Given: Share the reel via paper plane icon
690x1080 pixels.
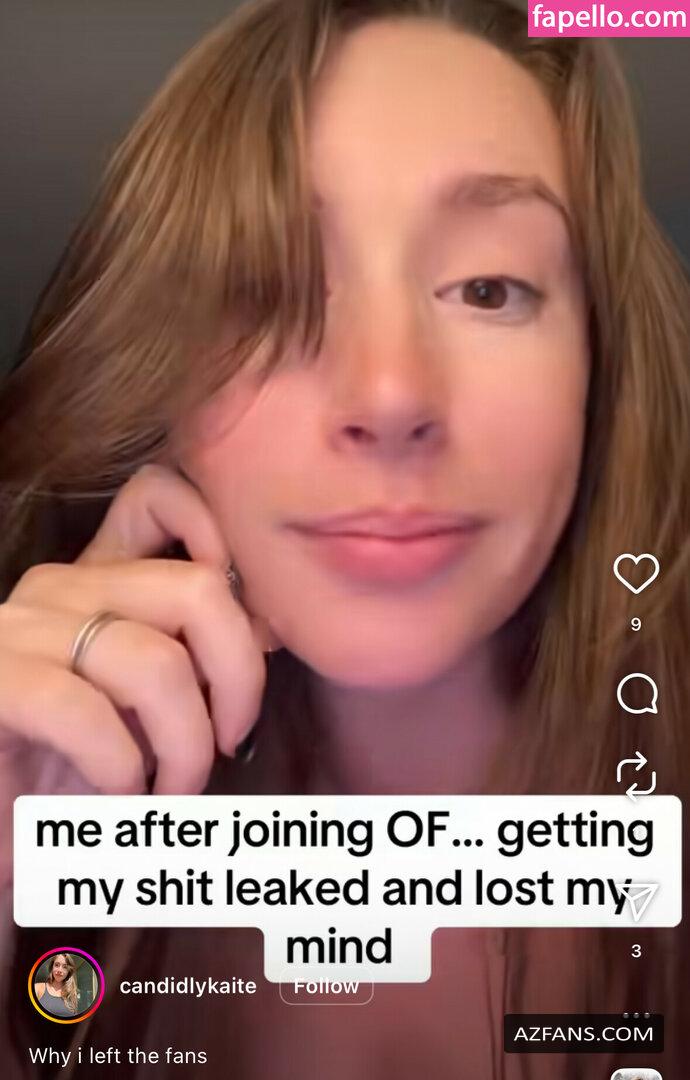Looking at the screenshot, I should click(636, 900).
